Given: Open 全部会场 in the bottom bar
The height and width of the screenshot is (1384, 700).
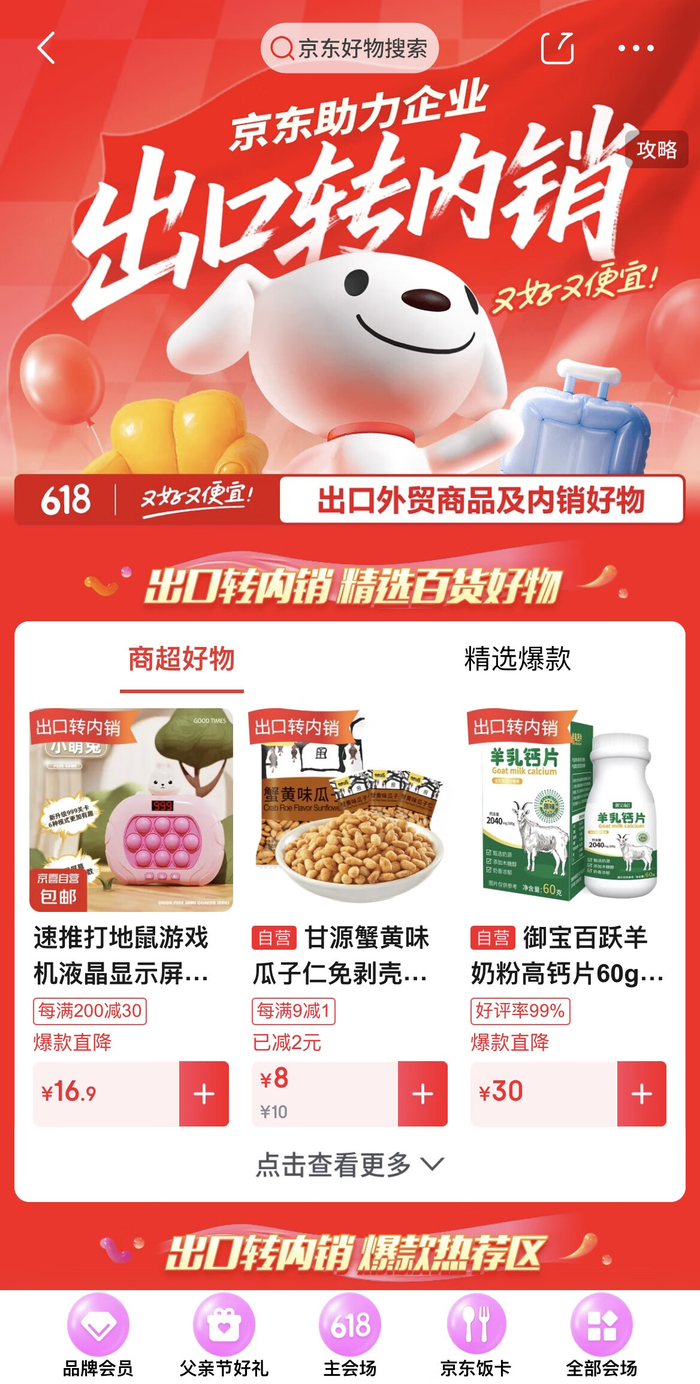Looking at the screenshot, I should [602, 1335].
